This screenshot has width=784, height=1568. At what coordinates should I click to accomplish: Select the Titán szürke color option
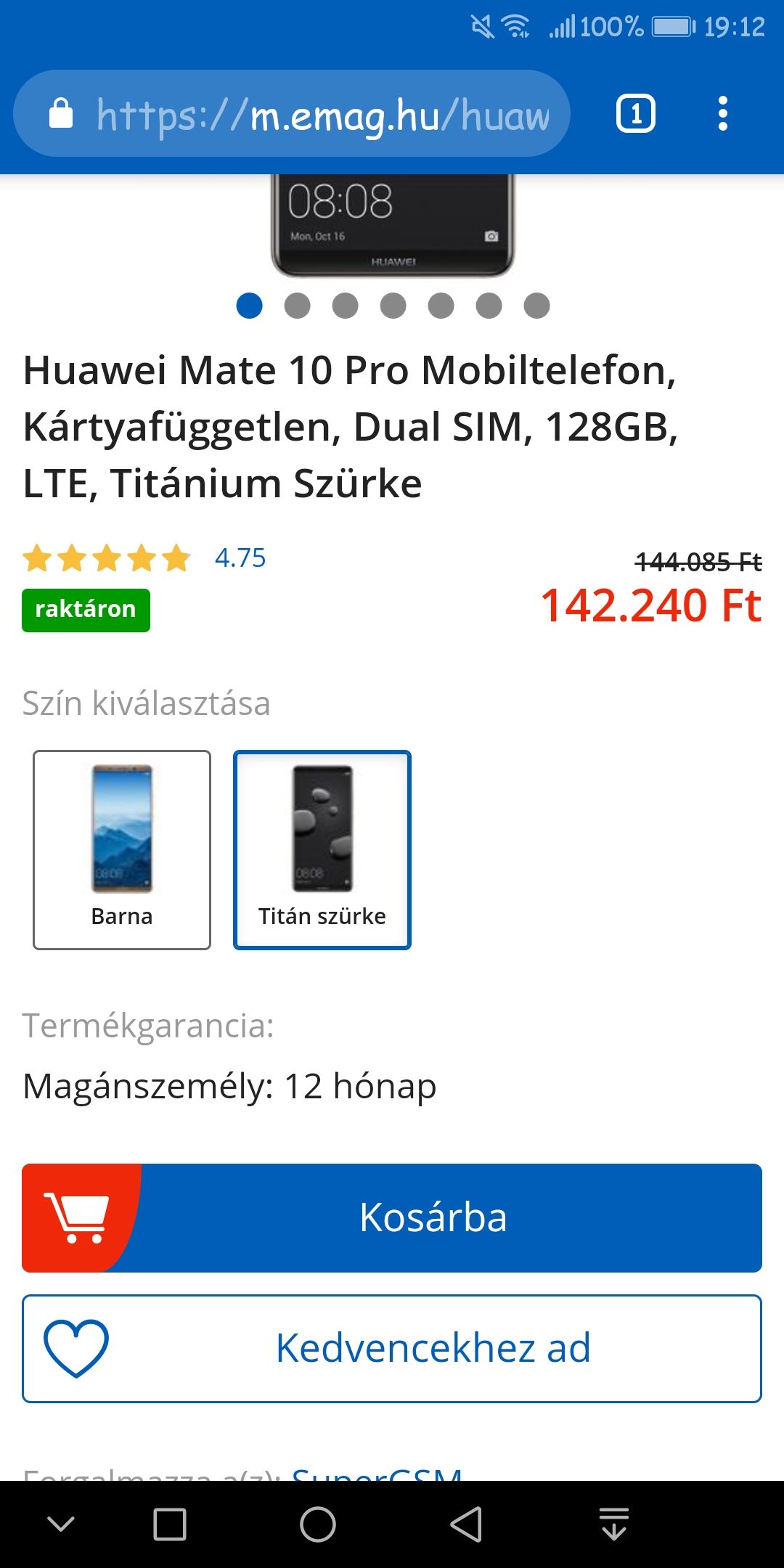pyautogui.click(x=322, y=849)
